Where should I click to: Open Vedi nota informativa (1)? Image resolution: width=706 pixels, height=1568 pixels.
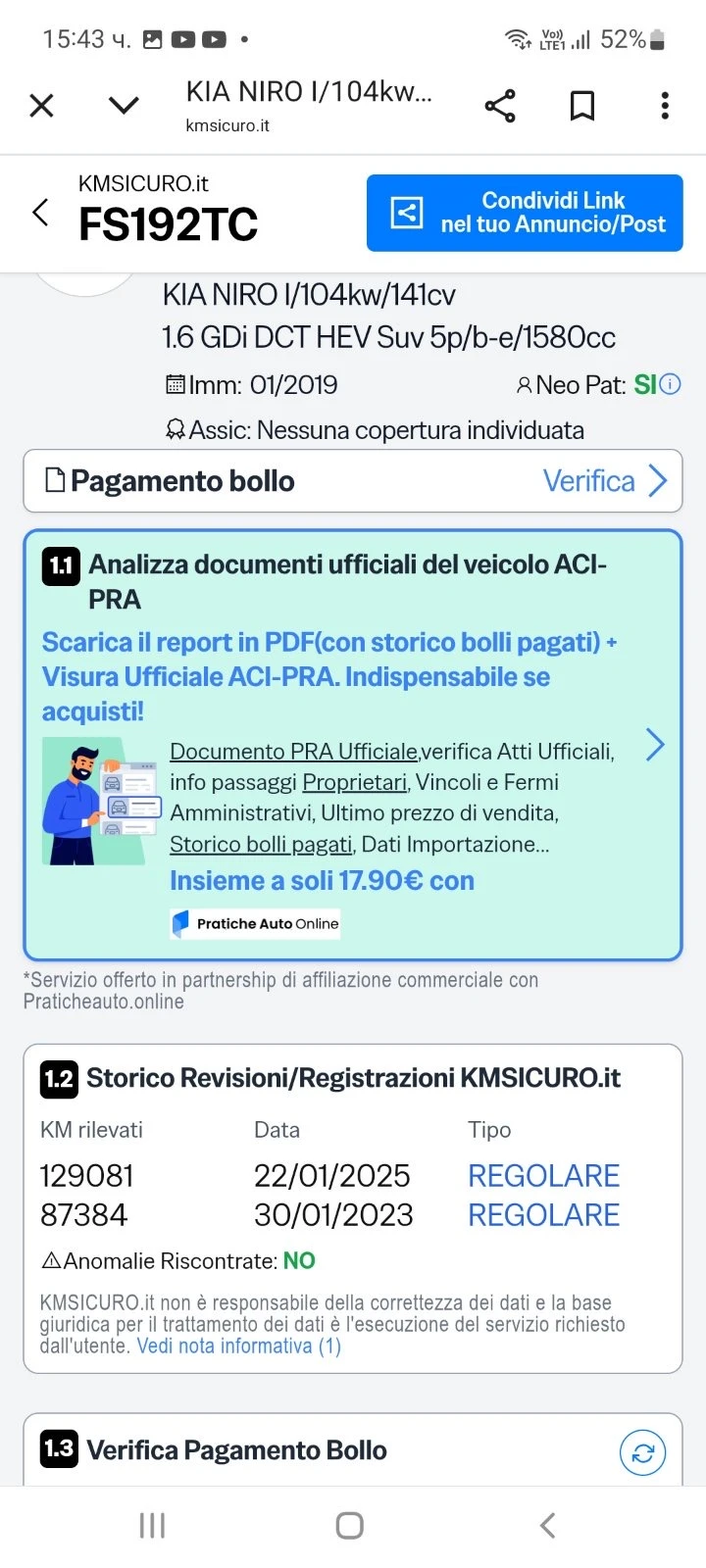(238, 1346)
